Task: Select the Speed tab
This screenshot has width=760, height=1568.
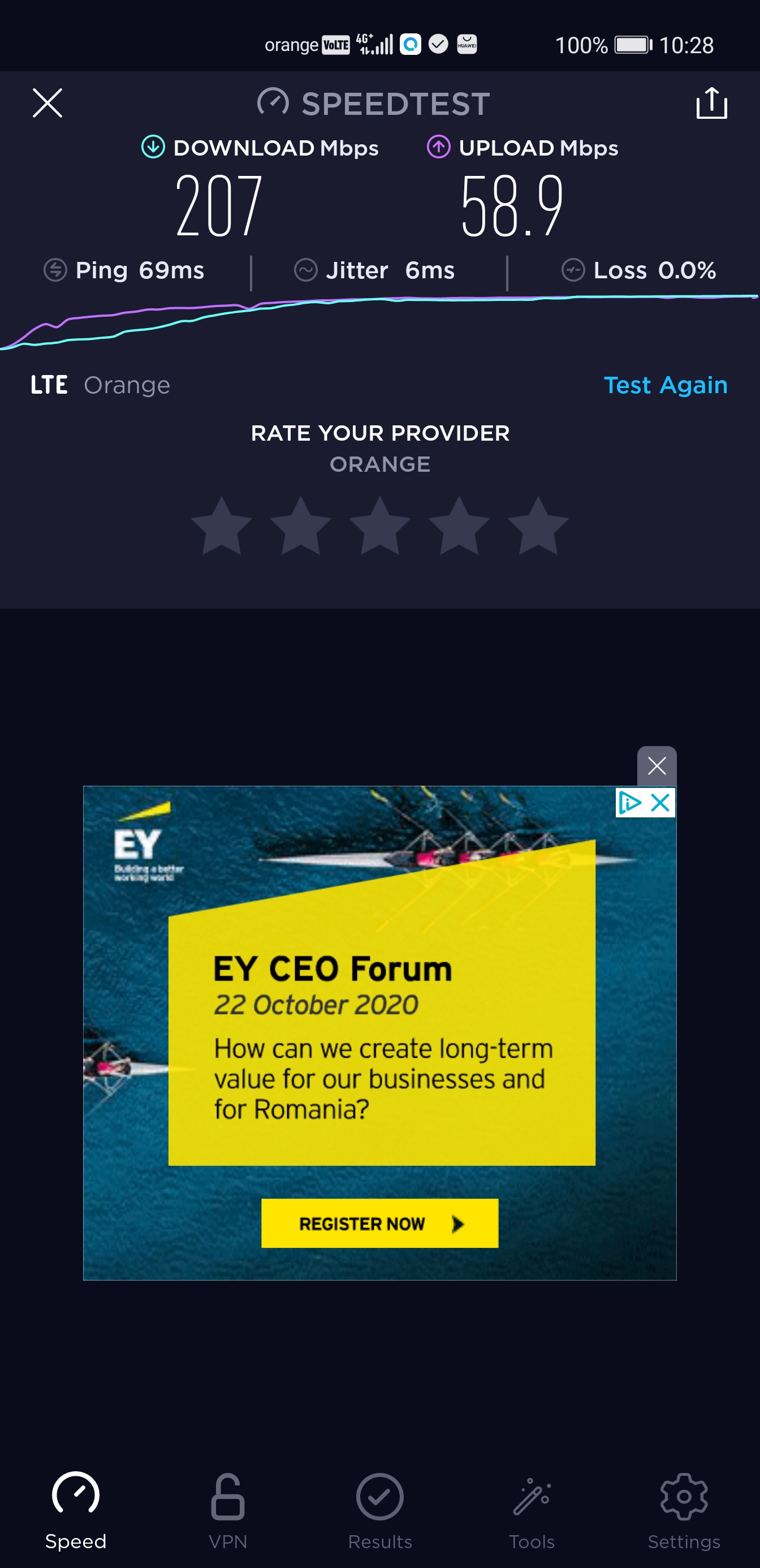Action: (x=75, y=1512)
